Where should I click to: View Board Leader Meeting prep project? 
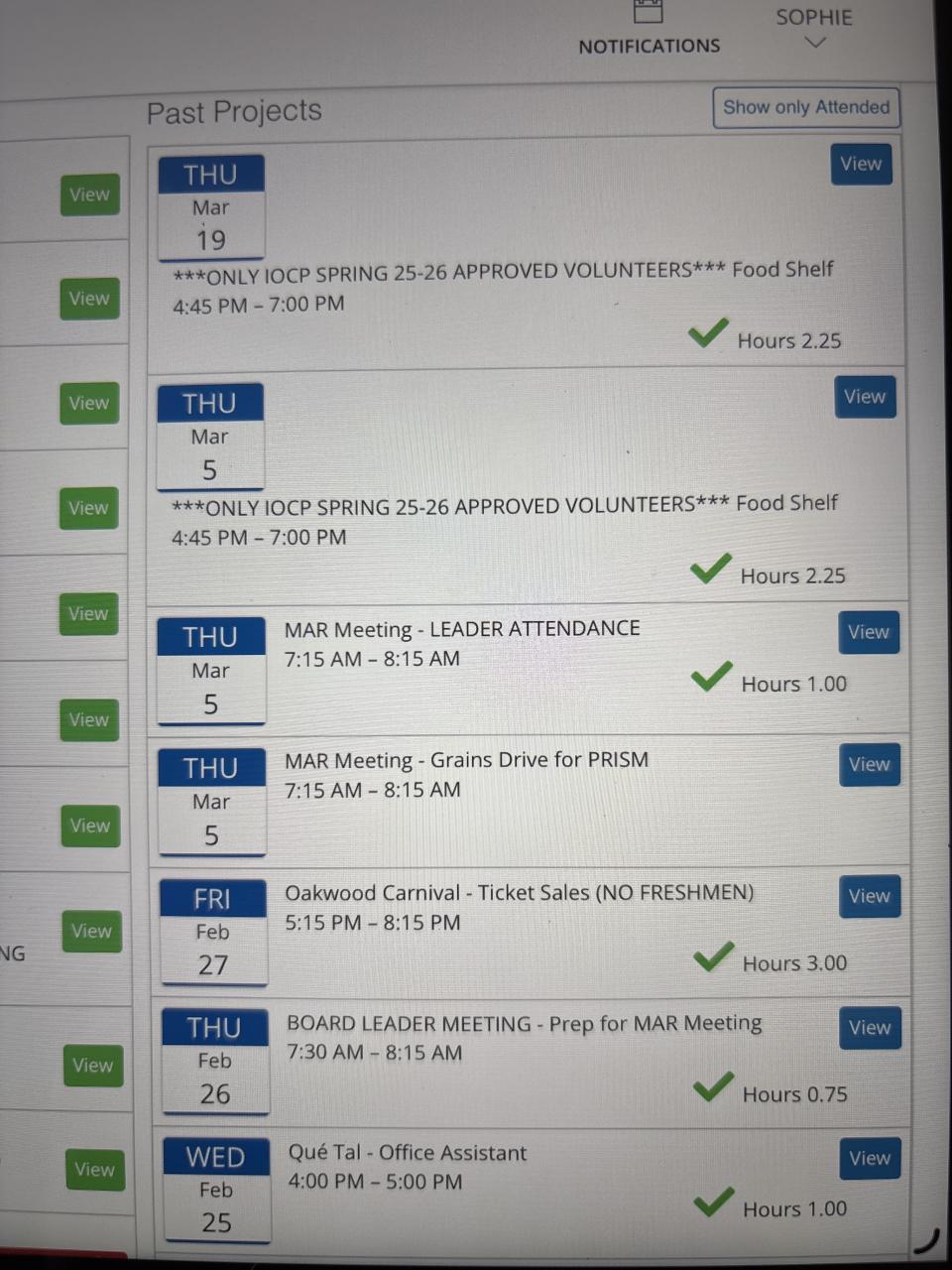coord(870,1028)
